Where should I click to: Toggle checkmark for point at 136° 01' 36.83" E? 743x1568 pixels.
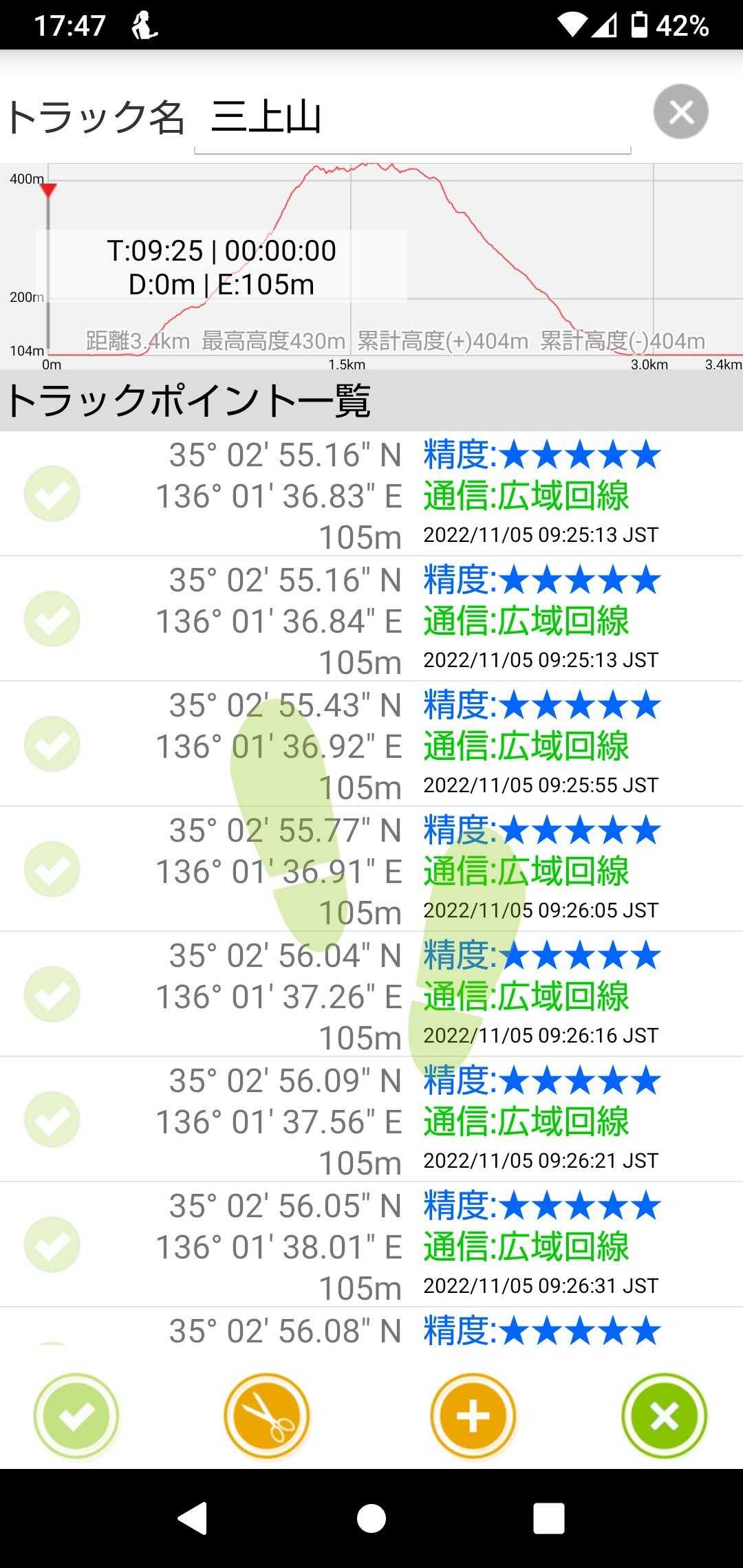(x=52, y=494)
